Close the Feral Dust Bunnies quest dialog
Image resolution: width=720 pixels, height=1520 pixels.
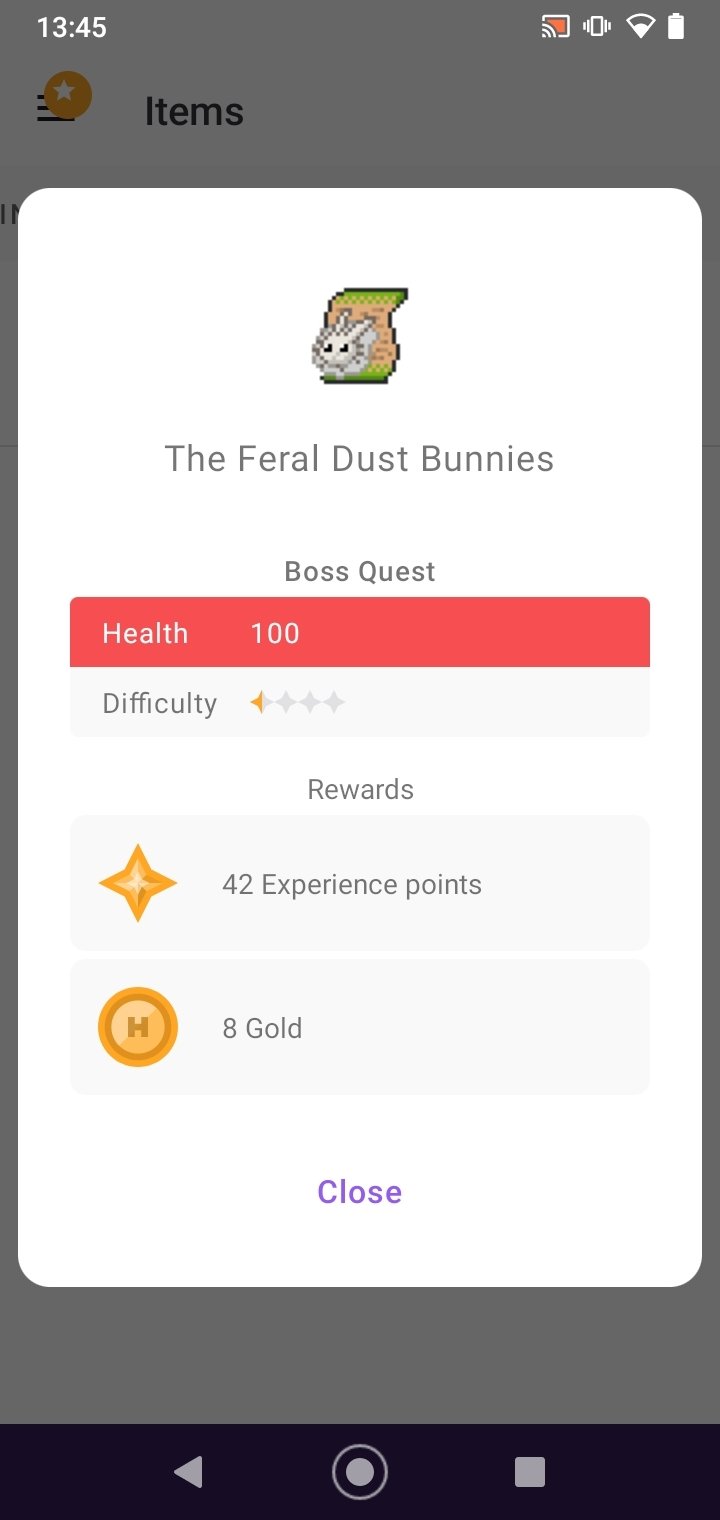(360, 1191)
